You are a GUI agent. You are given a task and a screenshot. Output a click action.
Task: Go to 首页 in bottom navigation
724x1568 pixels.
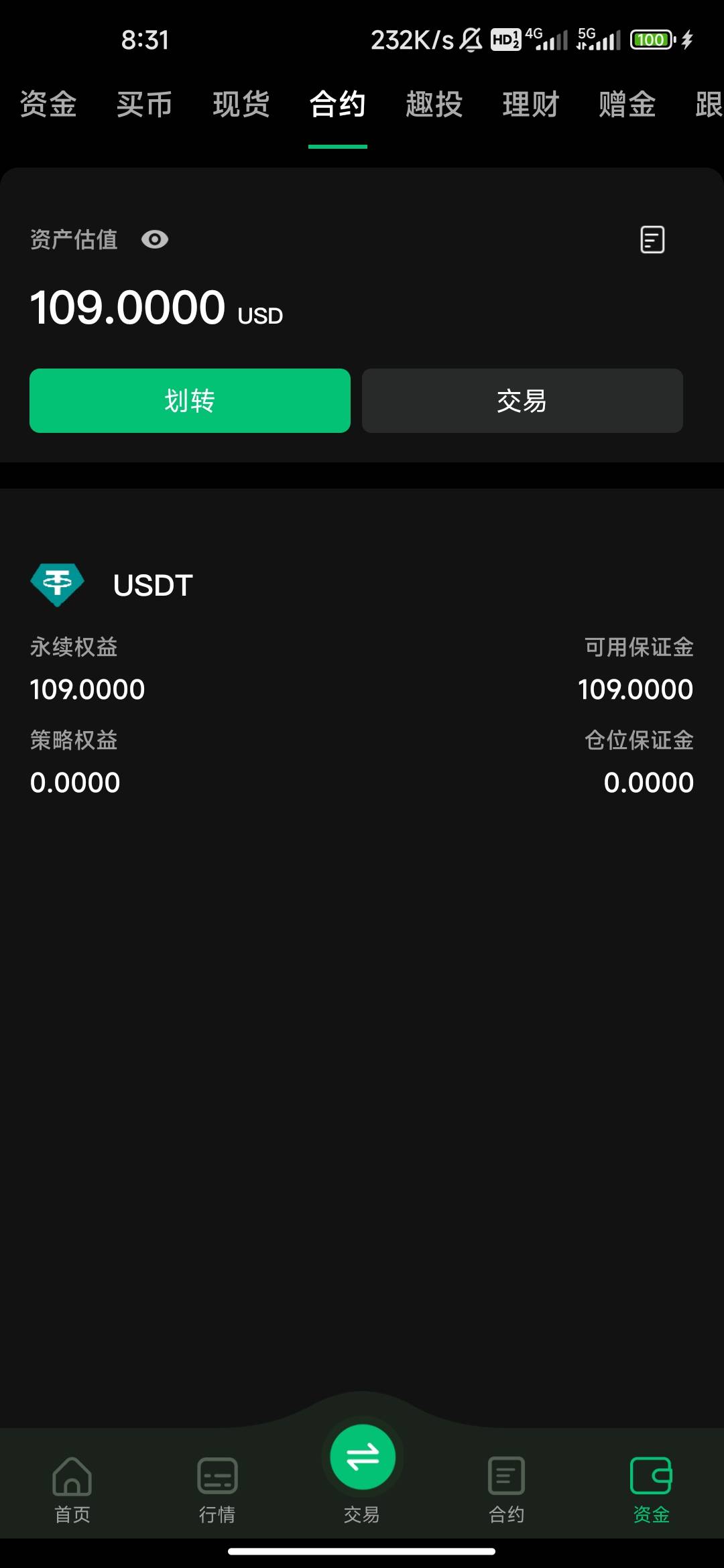[x=72, y=1485]
